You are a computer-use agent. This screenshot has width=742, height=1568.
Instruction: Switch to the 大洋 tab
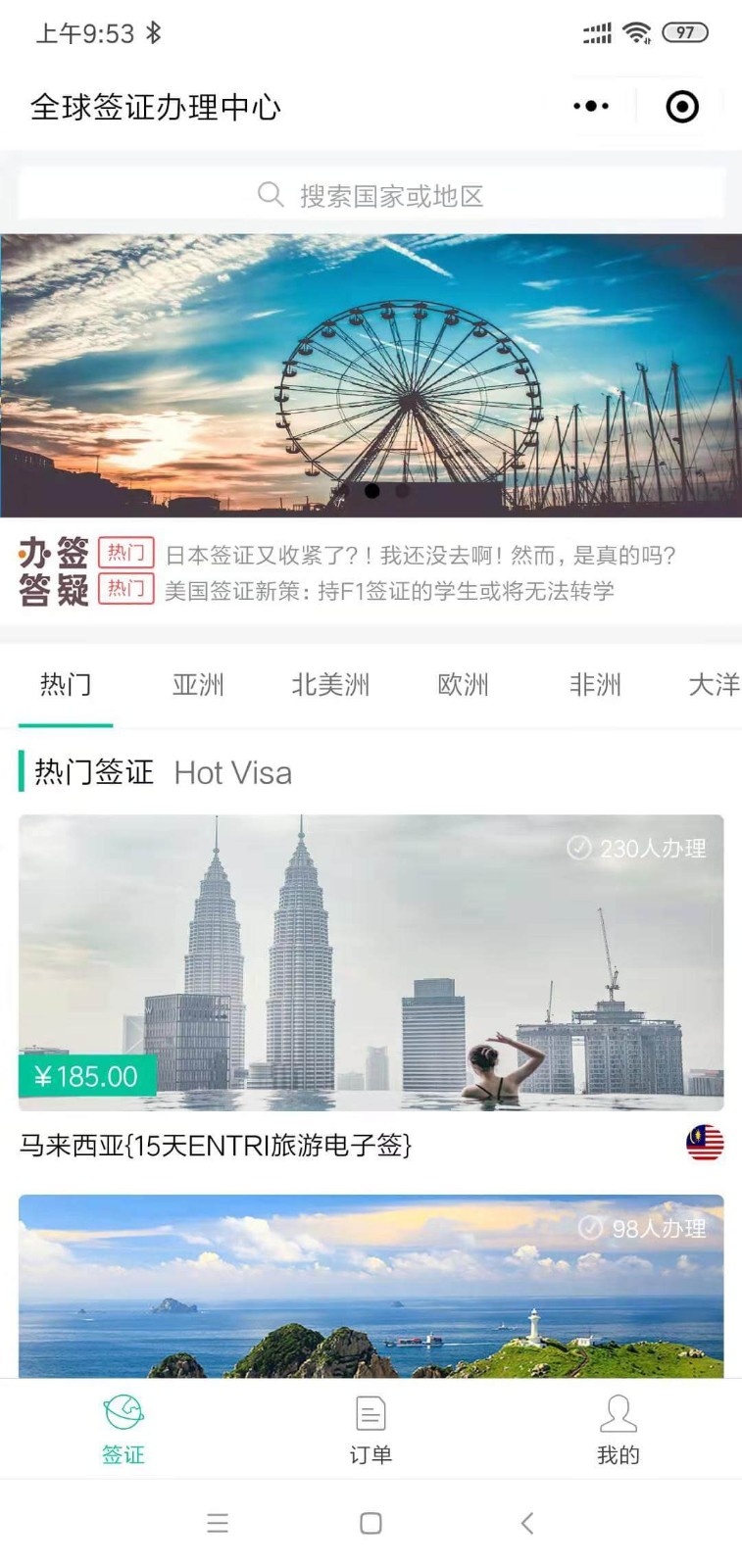click(x=713, y=685)
